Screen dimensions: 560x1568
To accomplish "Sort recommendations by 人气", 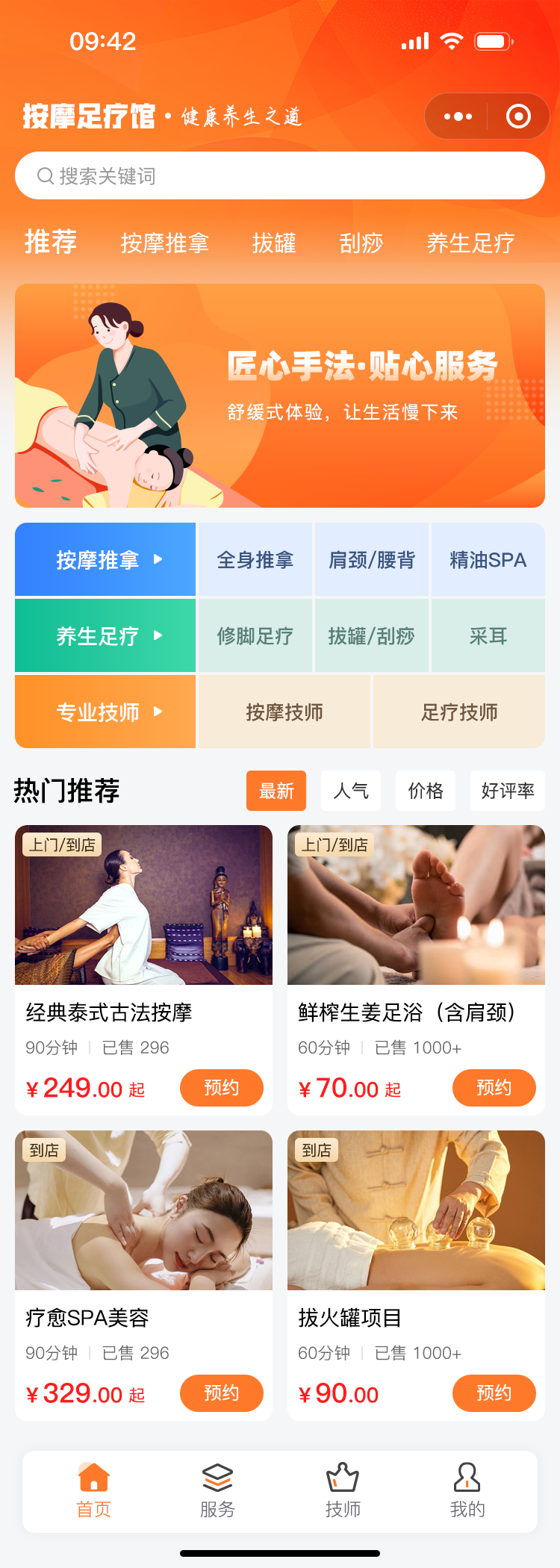I will (351, 791).
